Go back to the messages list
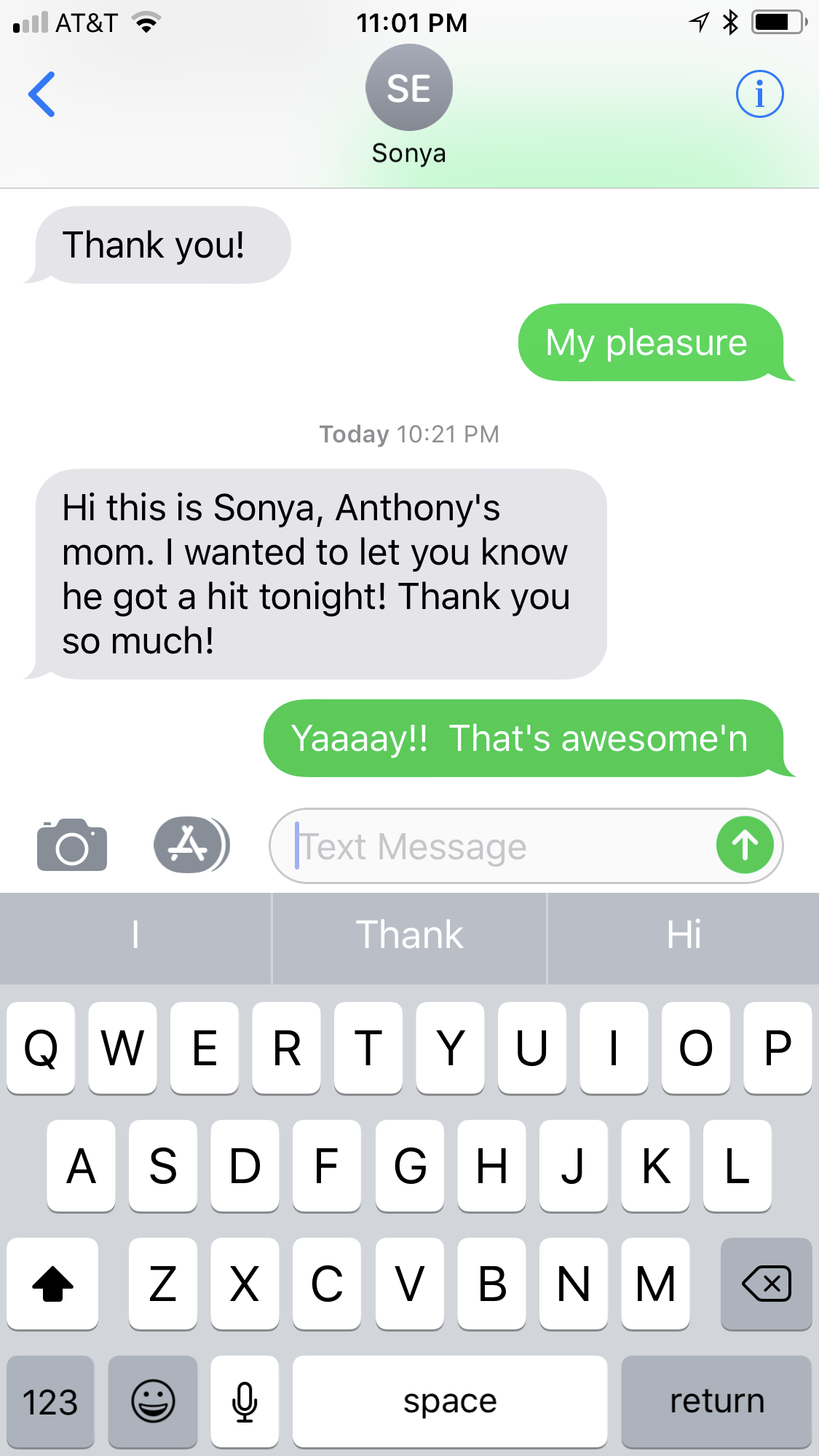 41,94
